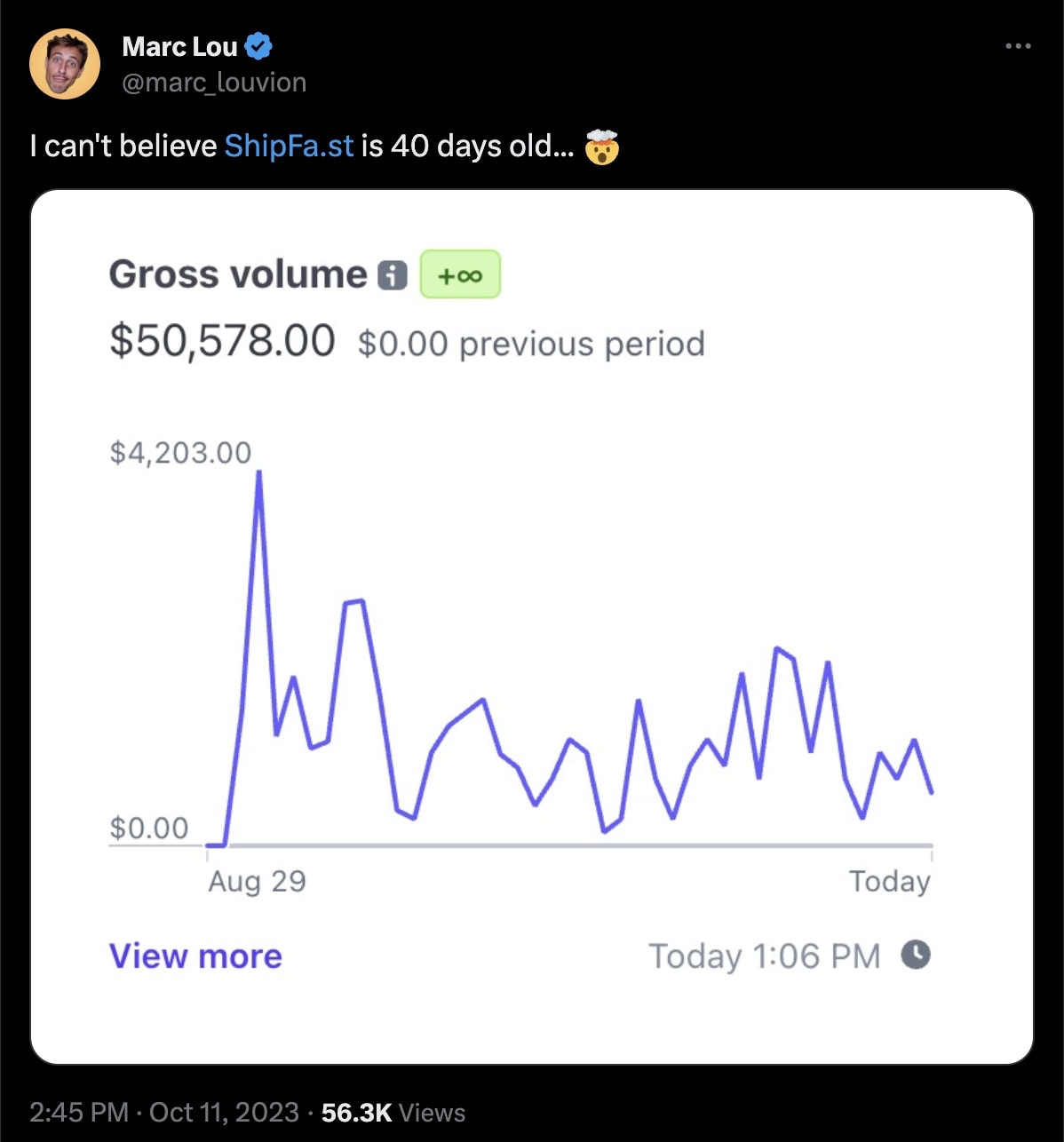Click the Aug 29 axis label
Screen dimensions: 1064x1142
tap(257, 881)
